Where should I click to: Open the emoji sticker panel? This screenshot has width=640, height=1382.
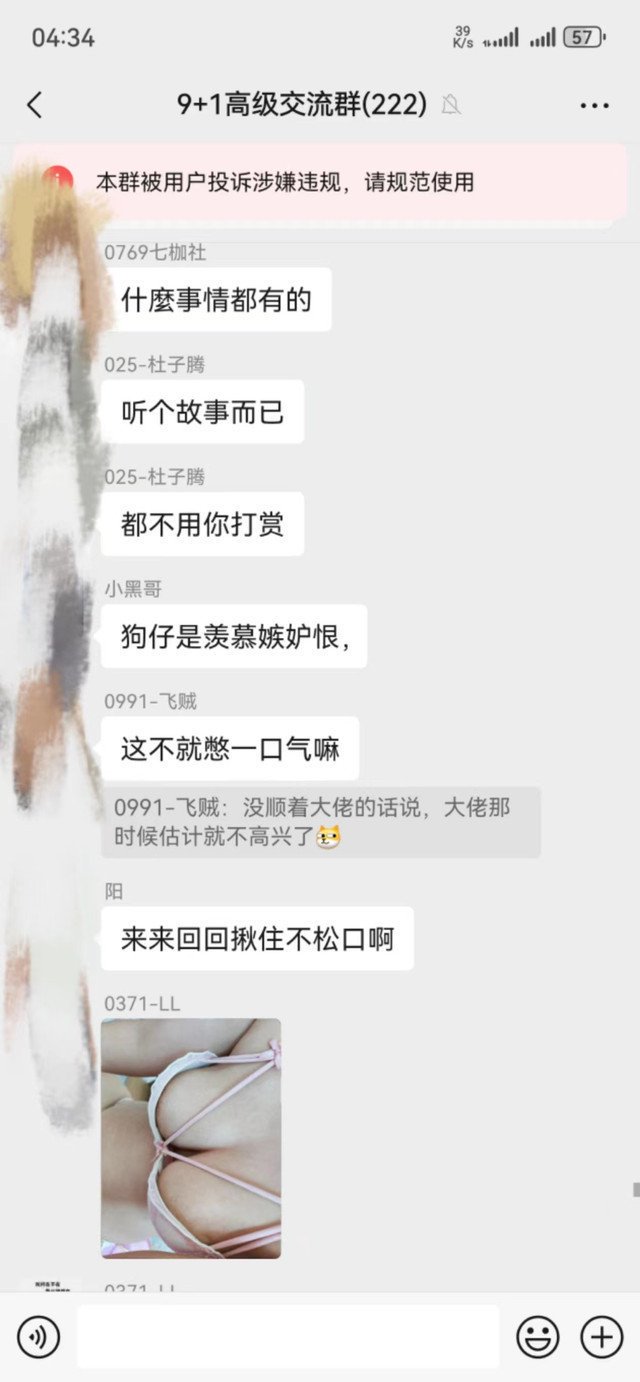click(537, 1336)
